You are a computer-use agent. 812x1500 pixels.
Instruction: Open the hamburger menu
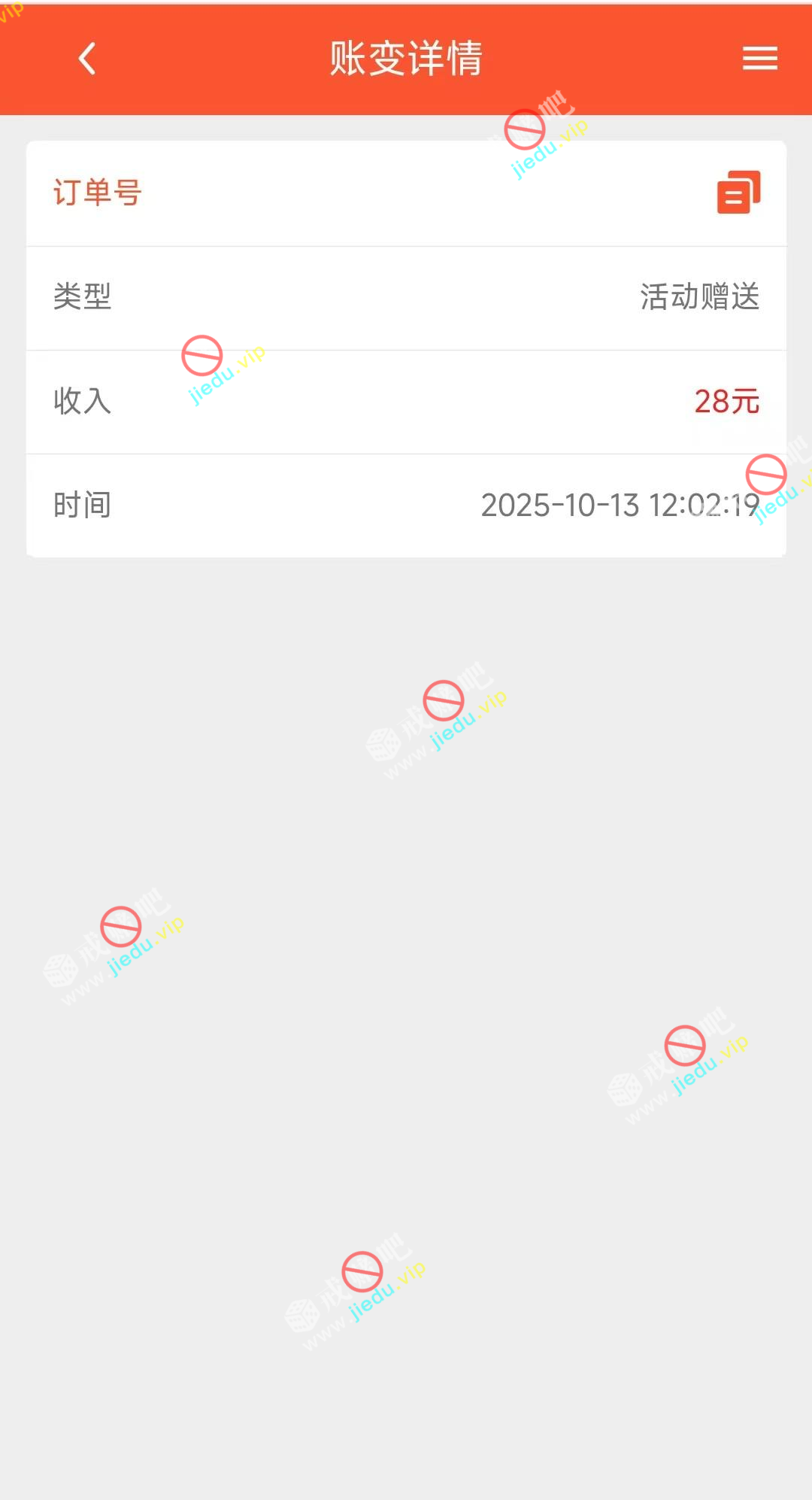click(x=759, y=59)
